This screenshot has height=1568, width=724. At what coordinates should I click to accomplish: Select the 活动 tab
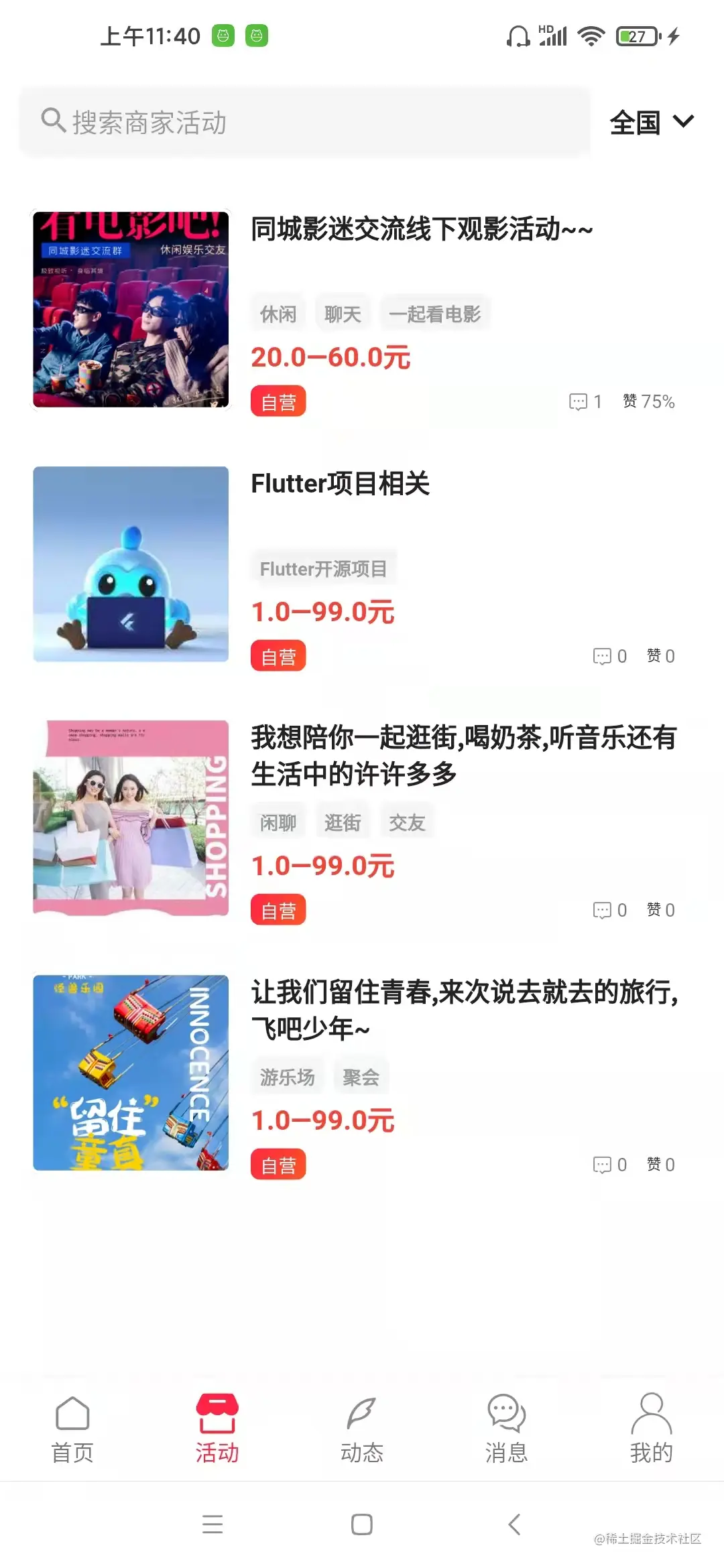(x=217, y=1429)
